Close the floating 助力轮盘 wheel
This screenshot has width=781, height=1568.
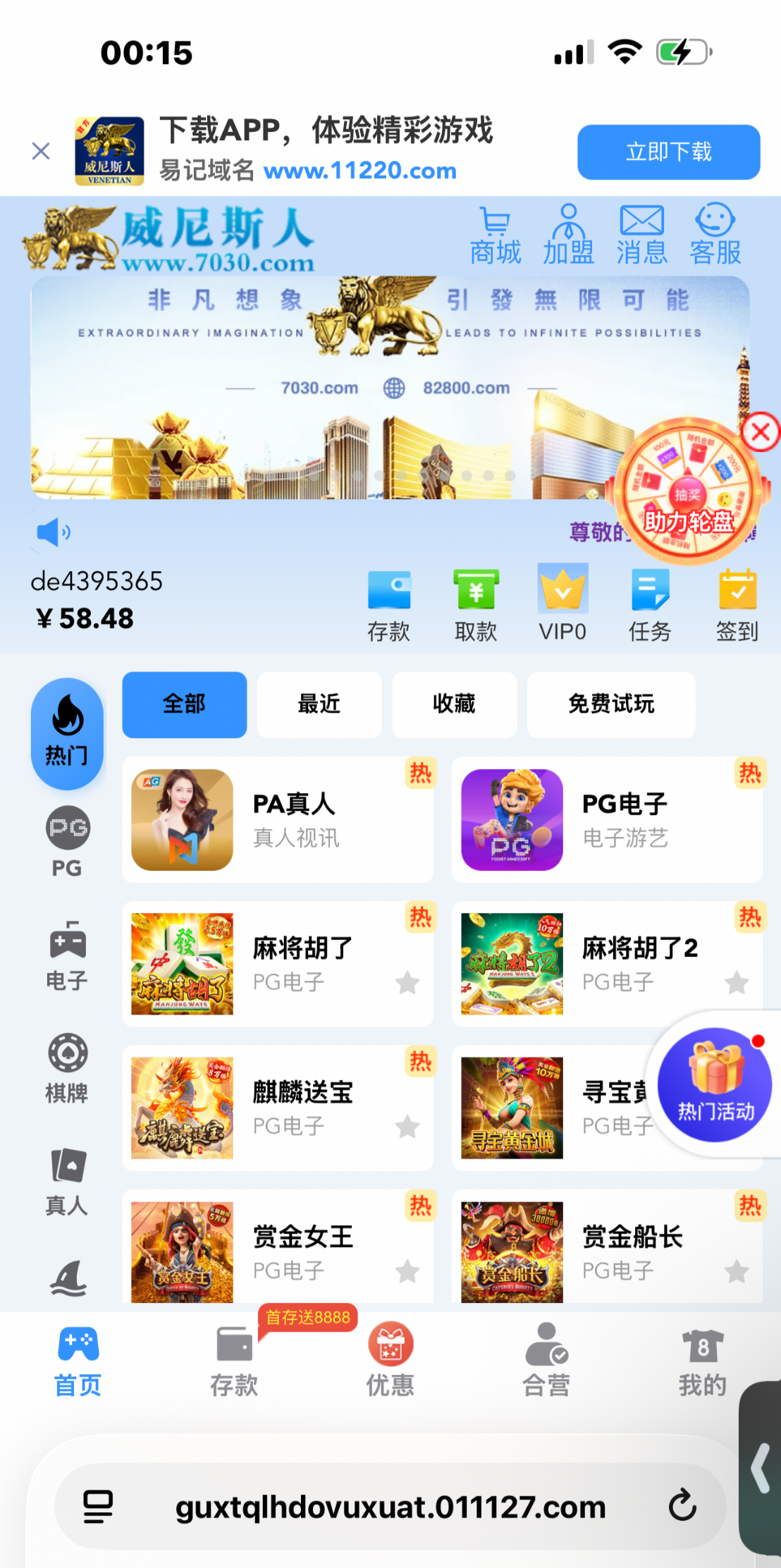click(x=761, y=431)
